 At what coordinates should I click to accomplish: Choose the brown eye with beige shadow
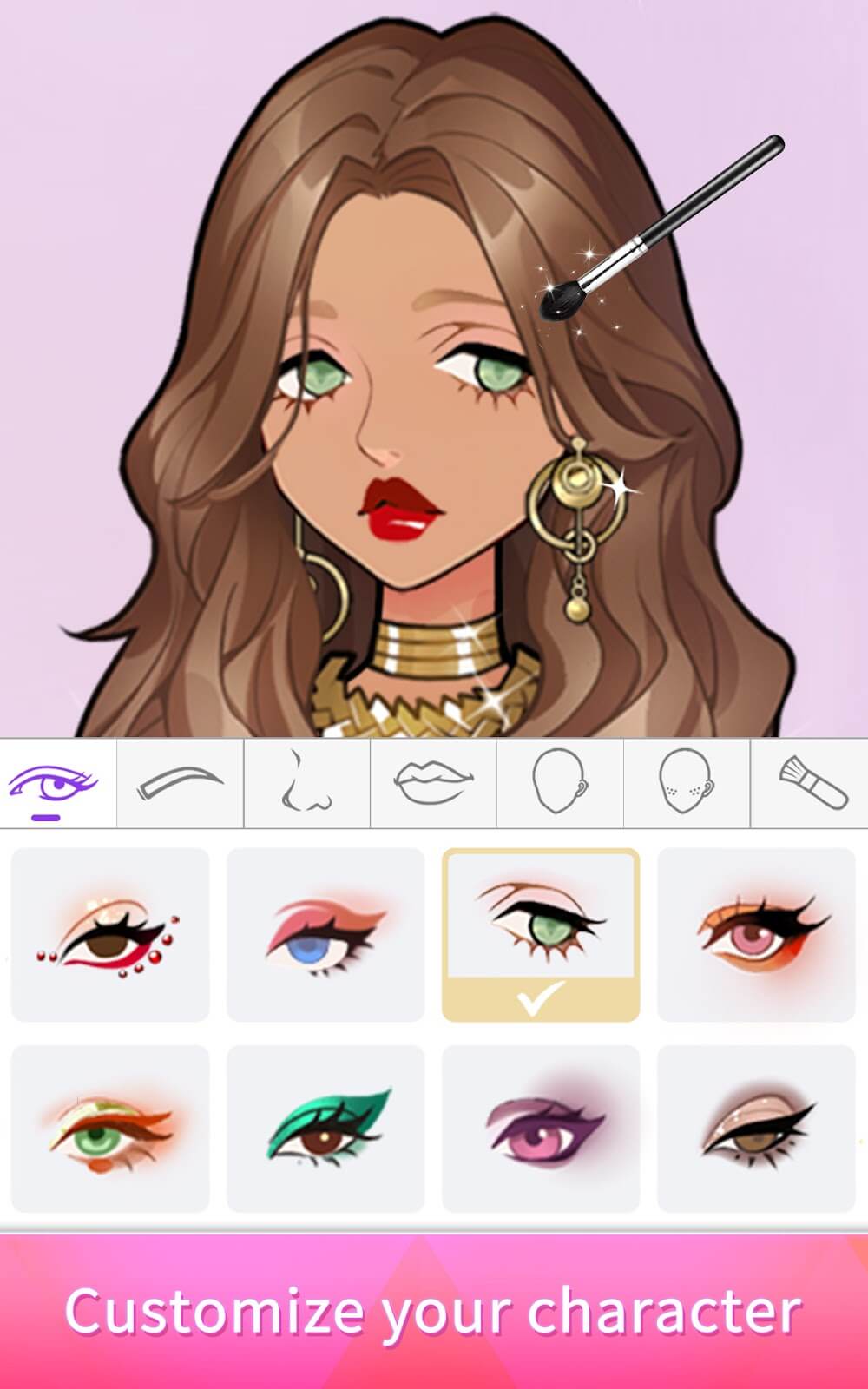click(x=756, y=1129)
